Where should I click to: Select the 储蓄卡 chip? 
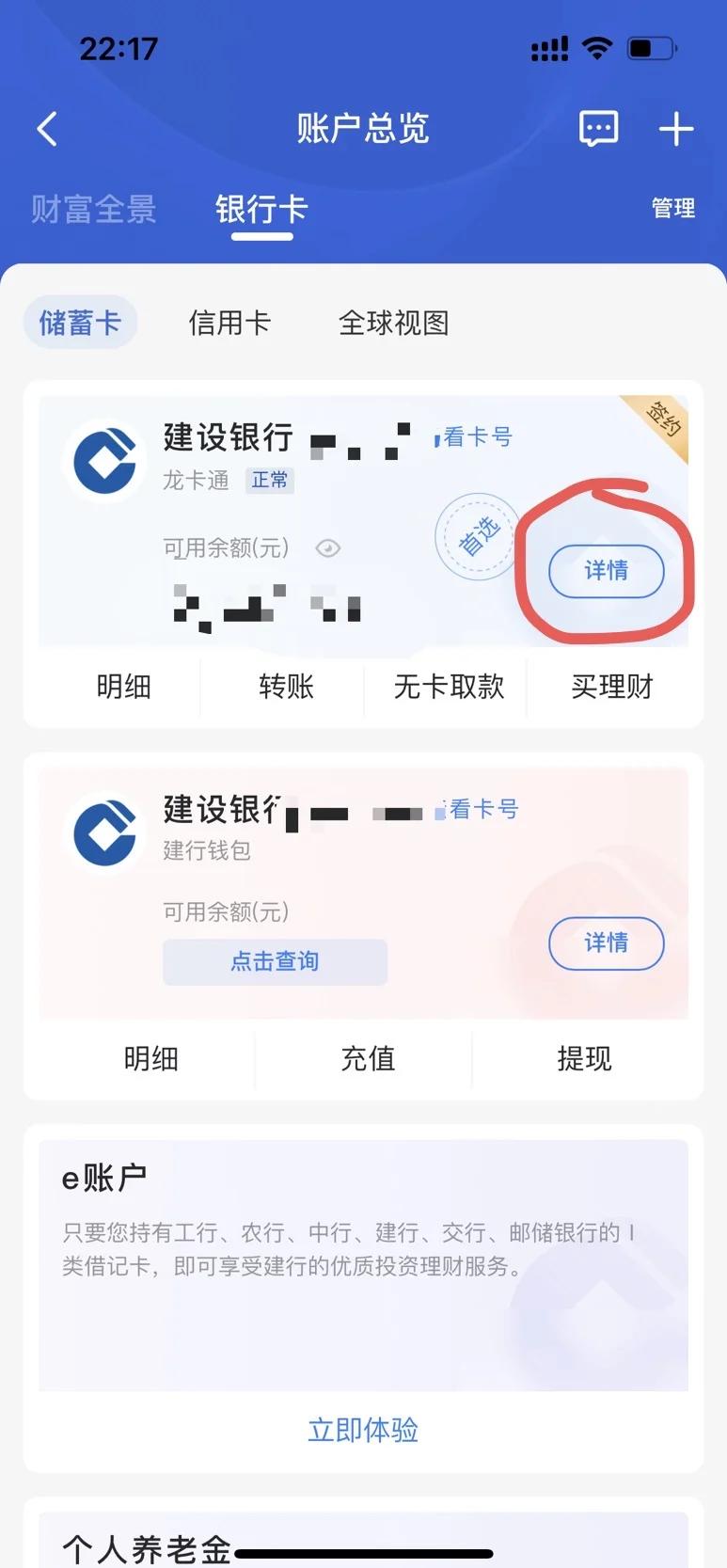point(80,323)
